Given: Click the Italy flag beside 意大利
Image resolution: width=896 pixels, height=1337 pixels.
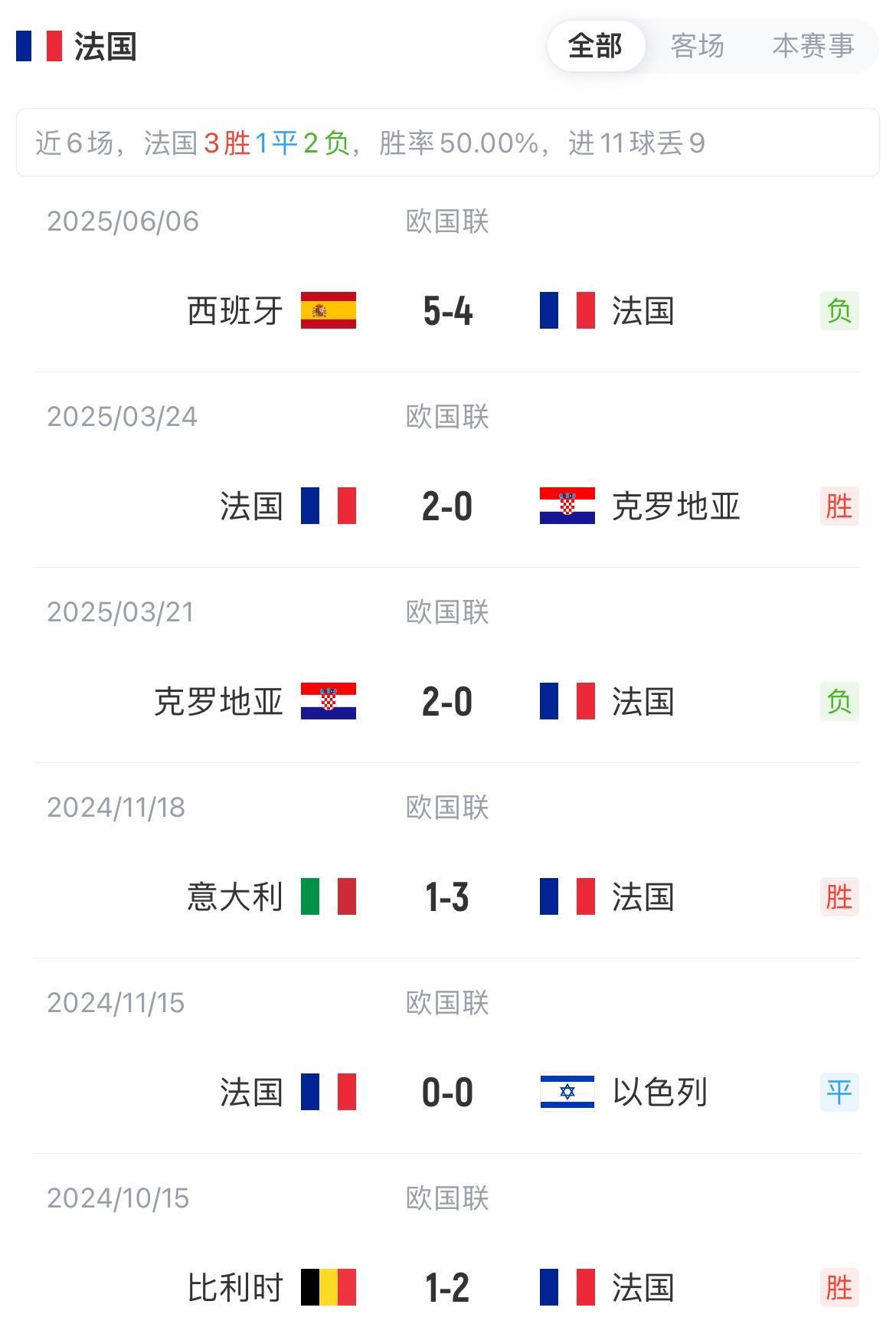Looking at the screenshot, I should click(x=329, y=897).
